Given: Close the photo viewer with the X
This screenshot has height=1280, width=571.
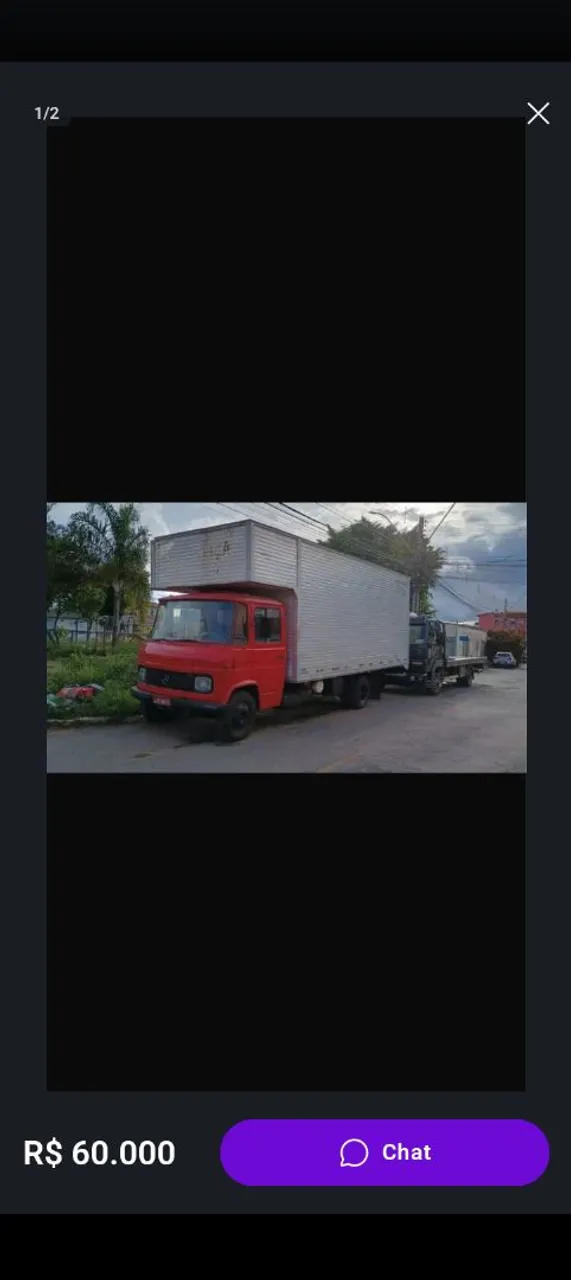Looking at the screenshot, I should pyautogui.click(x=538, y=113).
